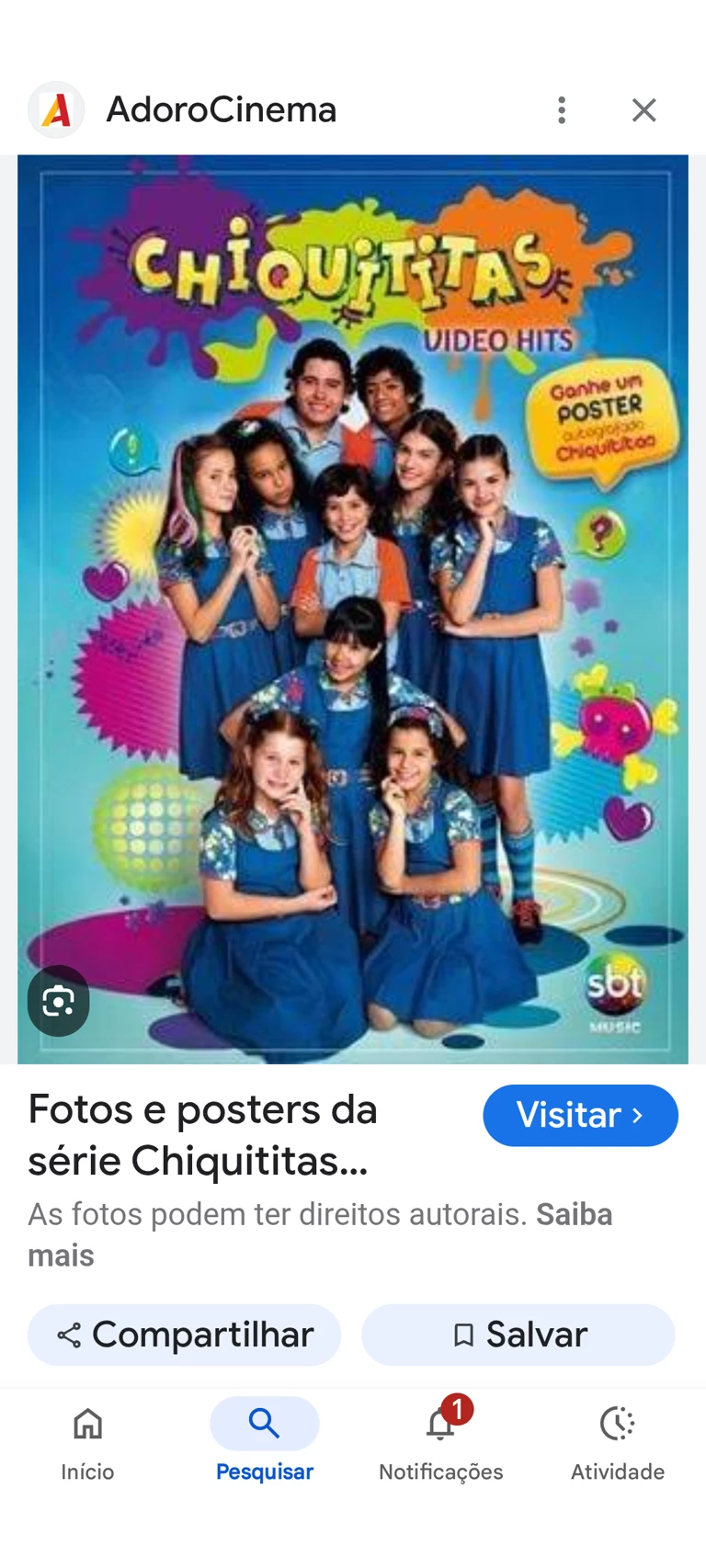The image size is (706, 1568).
Task: Switch to the Pesquisar tab
Action: [x=265, y=1437]
